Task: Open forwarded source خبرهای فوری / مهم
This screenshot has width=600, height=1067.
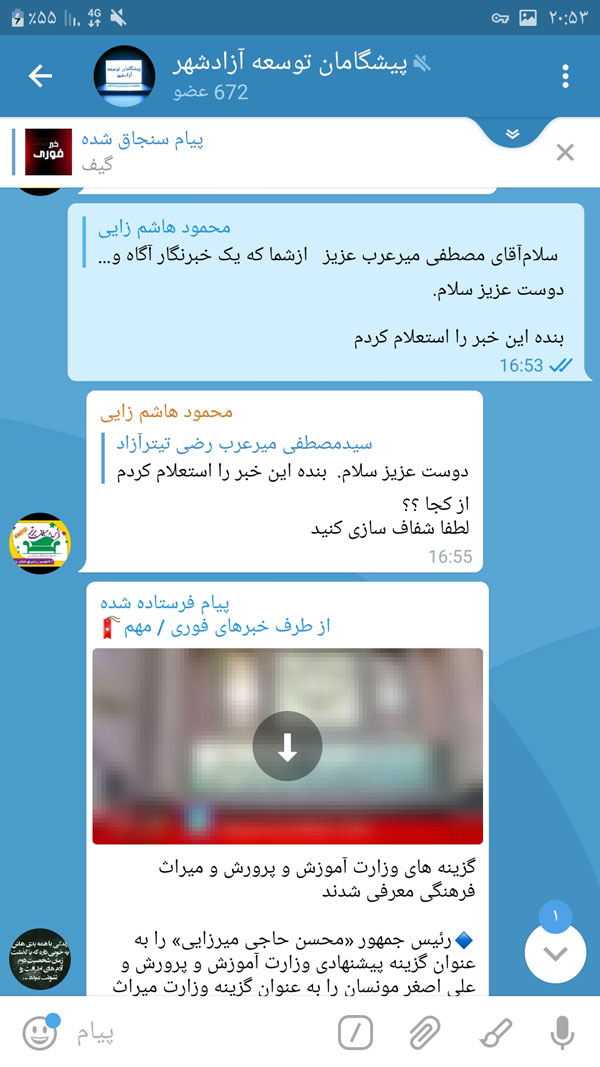Action: pyautogui.click(x=215, y=627)
